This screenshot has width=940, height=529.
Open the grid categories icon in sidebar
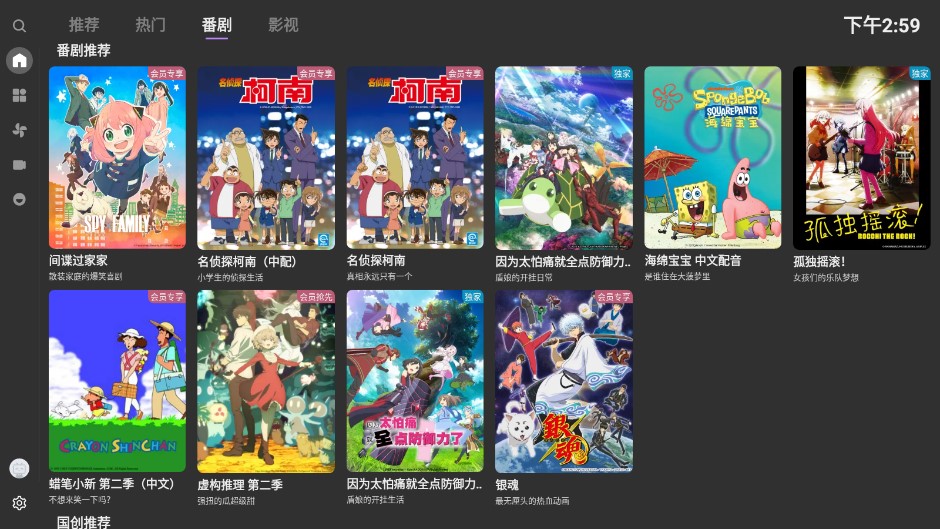[x=19, y=95]
